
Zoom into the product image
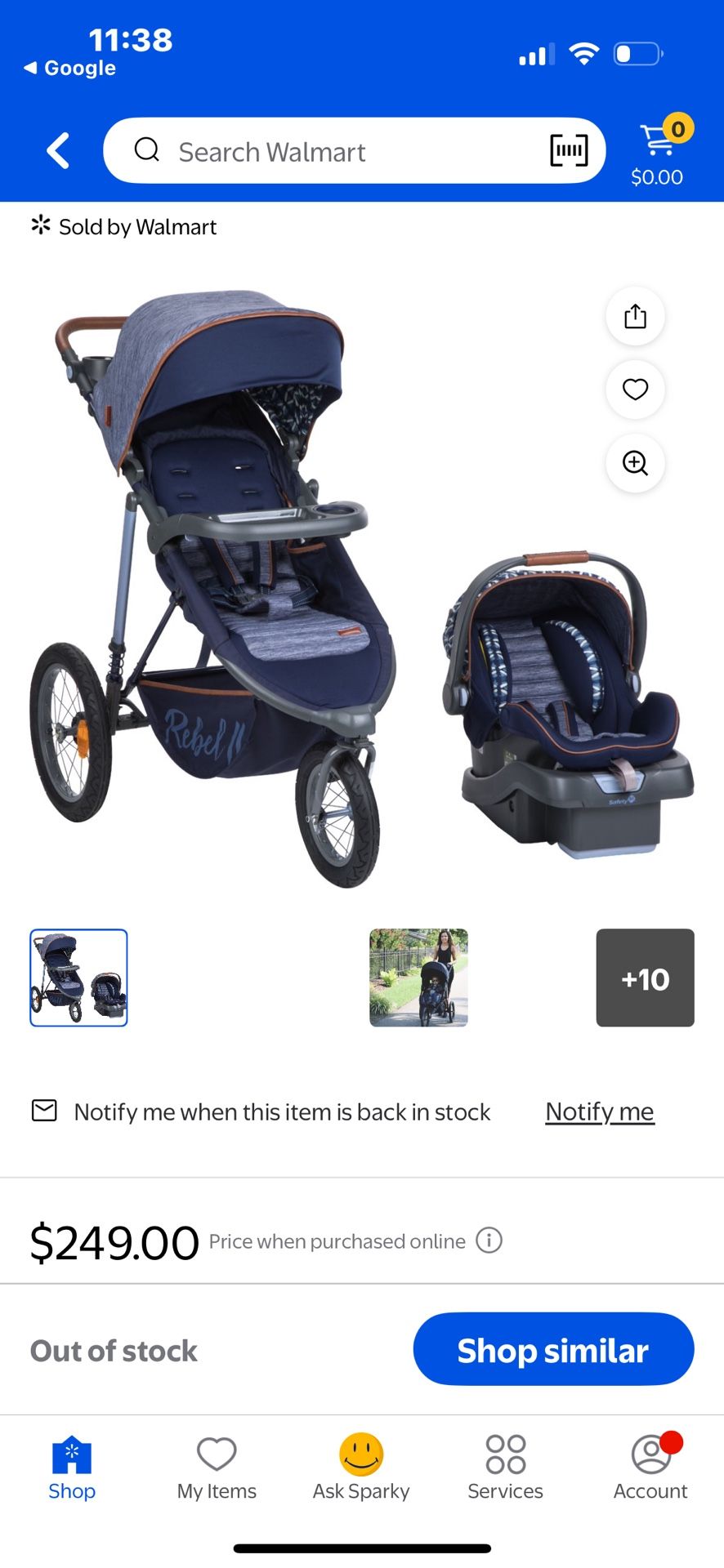[x=635, y=463]
